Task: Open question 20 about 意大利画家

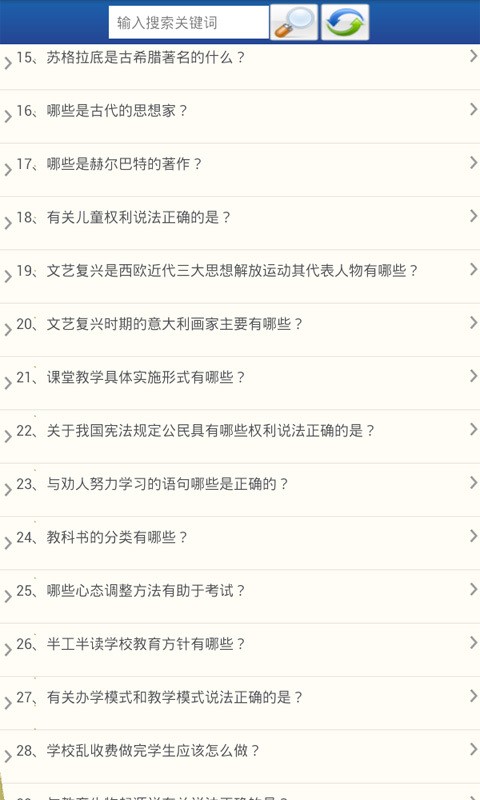Action: click(240, 330)
